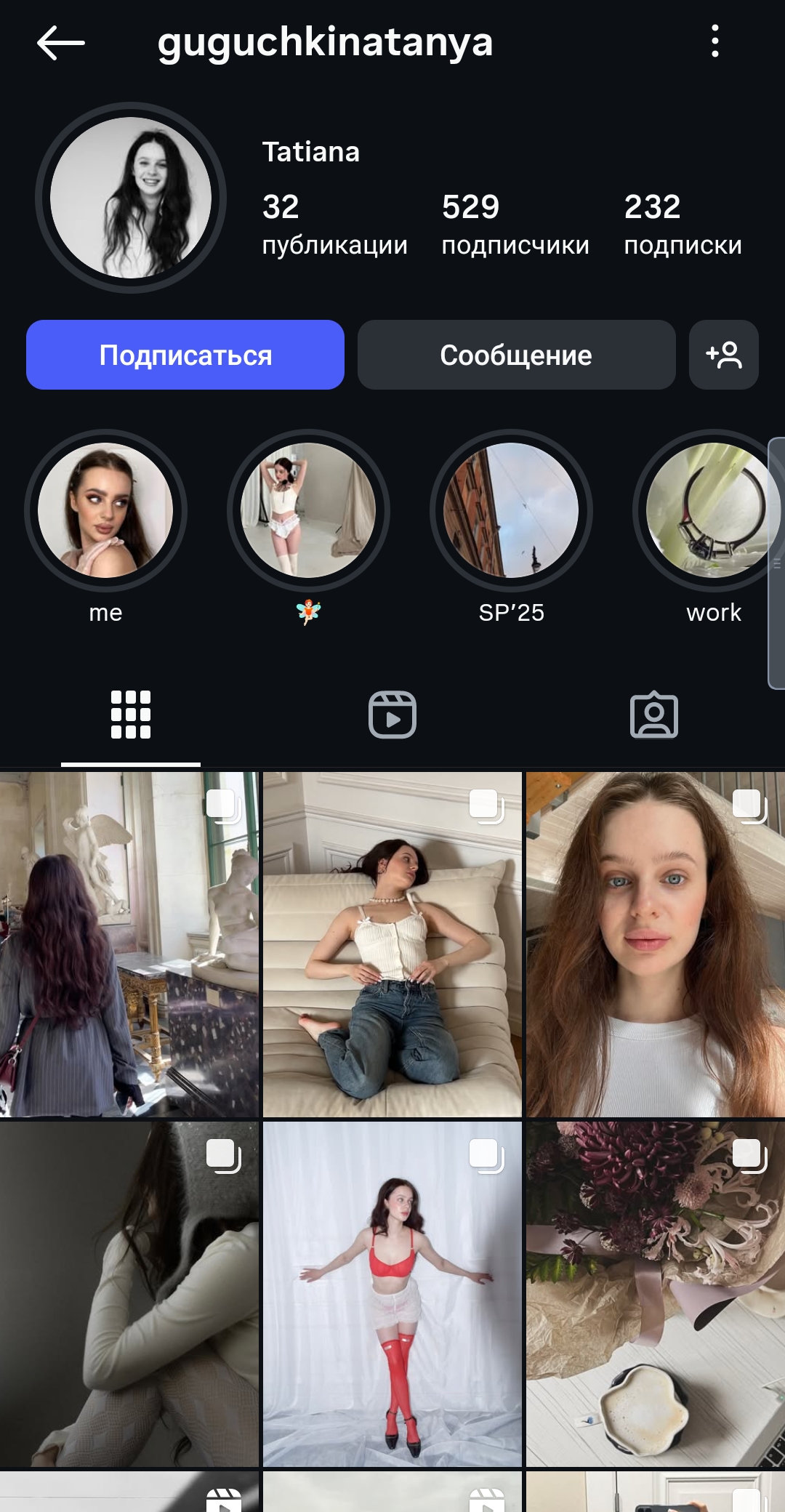Screen dimensions: 785x1512
Task: Open the post with red stockings outfit
Action: [392, 1294]
